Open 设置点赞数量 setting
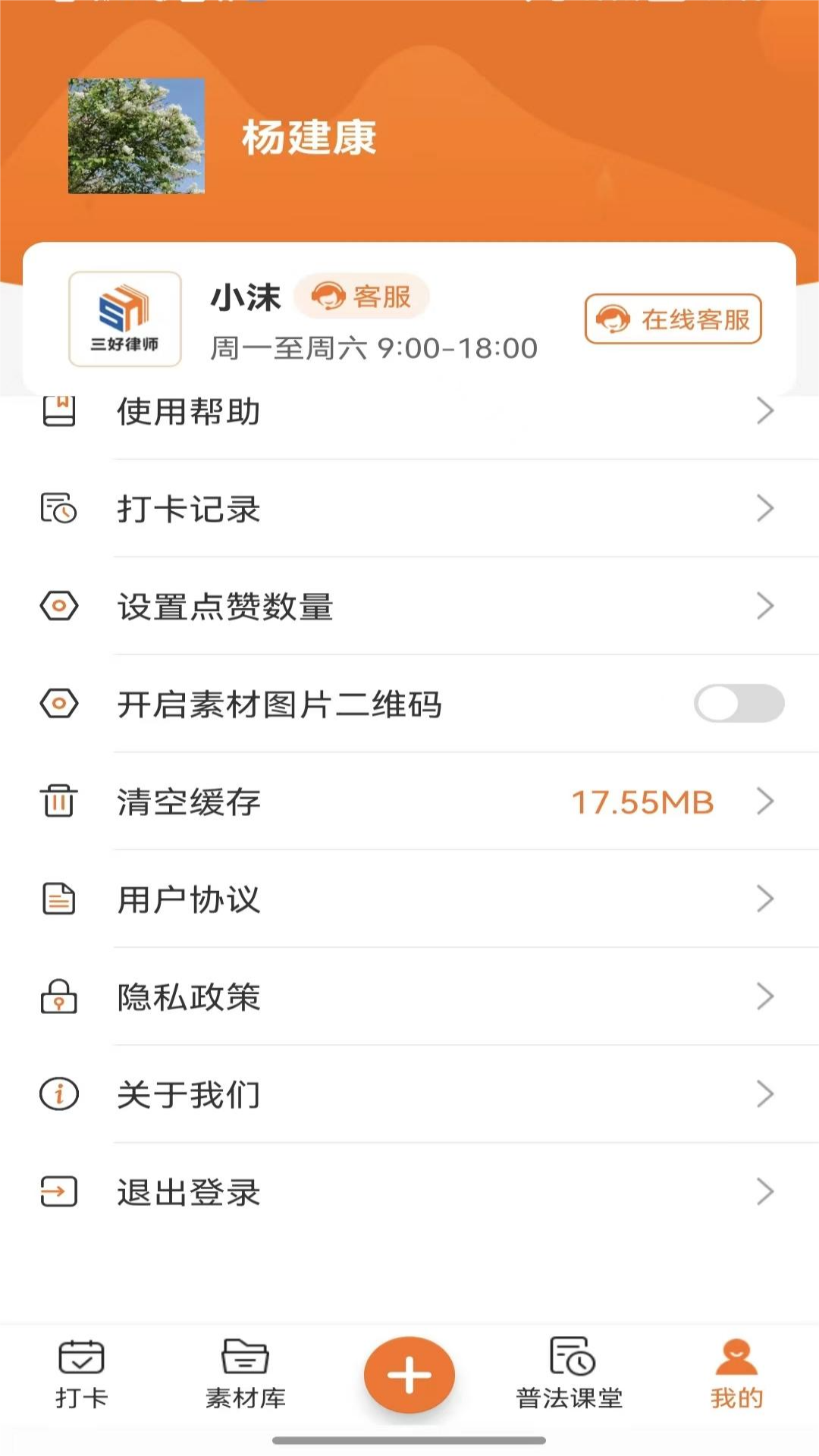The width and height of the screenshot is (819, 1456). click(409, 607)
